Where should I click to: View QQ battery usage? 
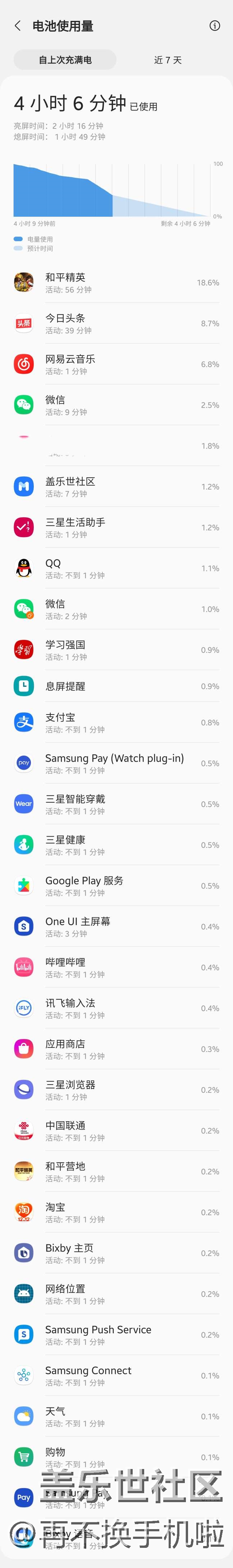click(x=116, y=568)
